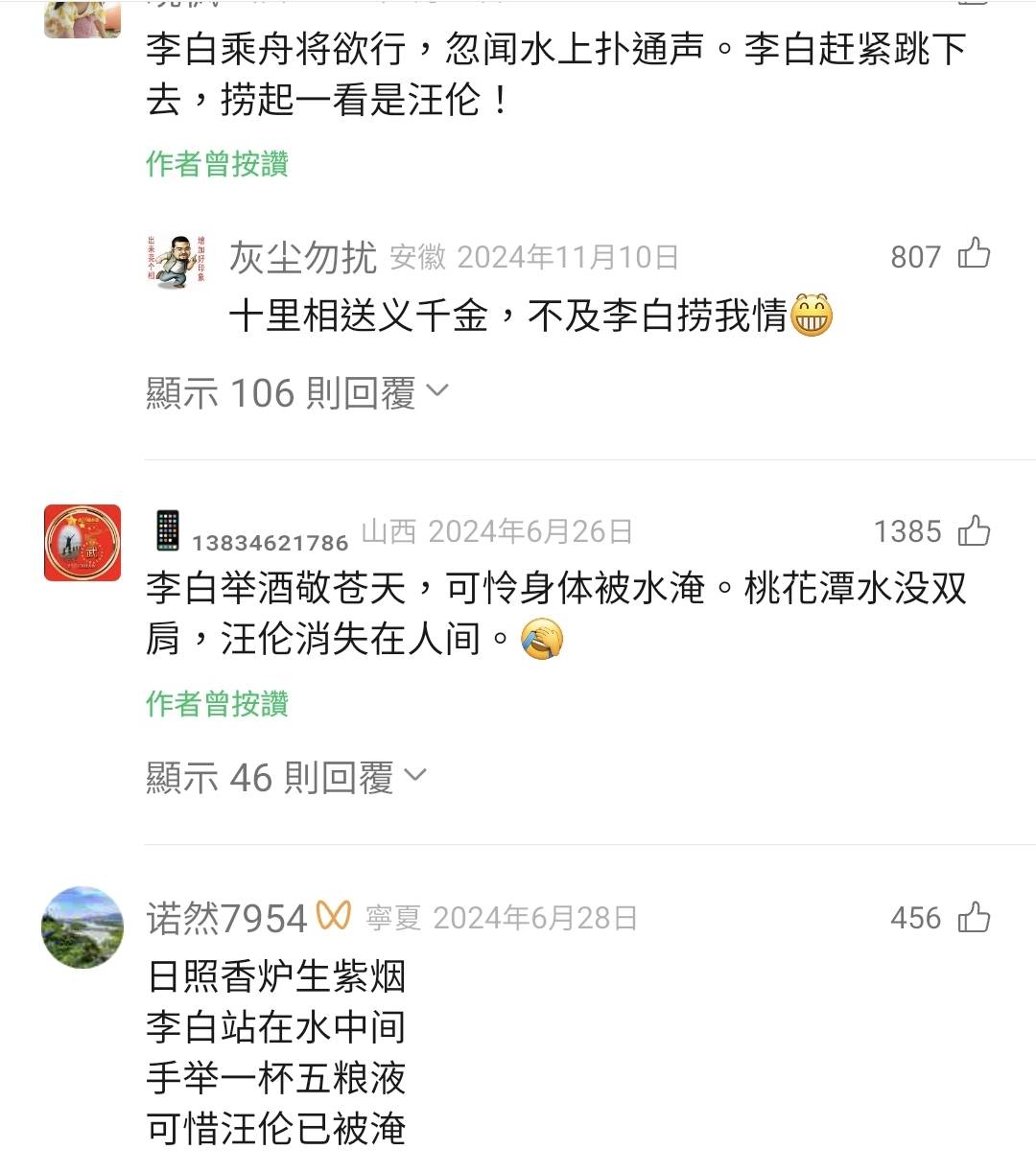Screen dimensions: 1036x1173
Task: Open 灰尘勿扰's profile picture
Action: (176, 259)
